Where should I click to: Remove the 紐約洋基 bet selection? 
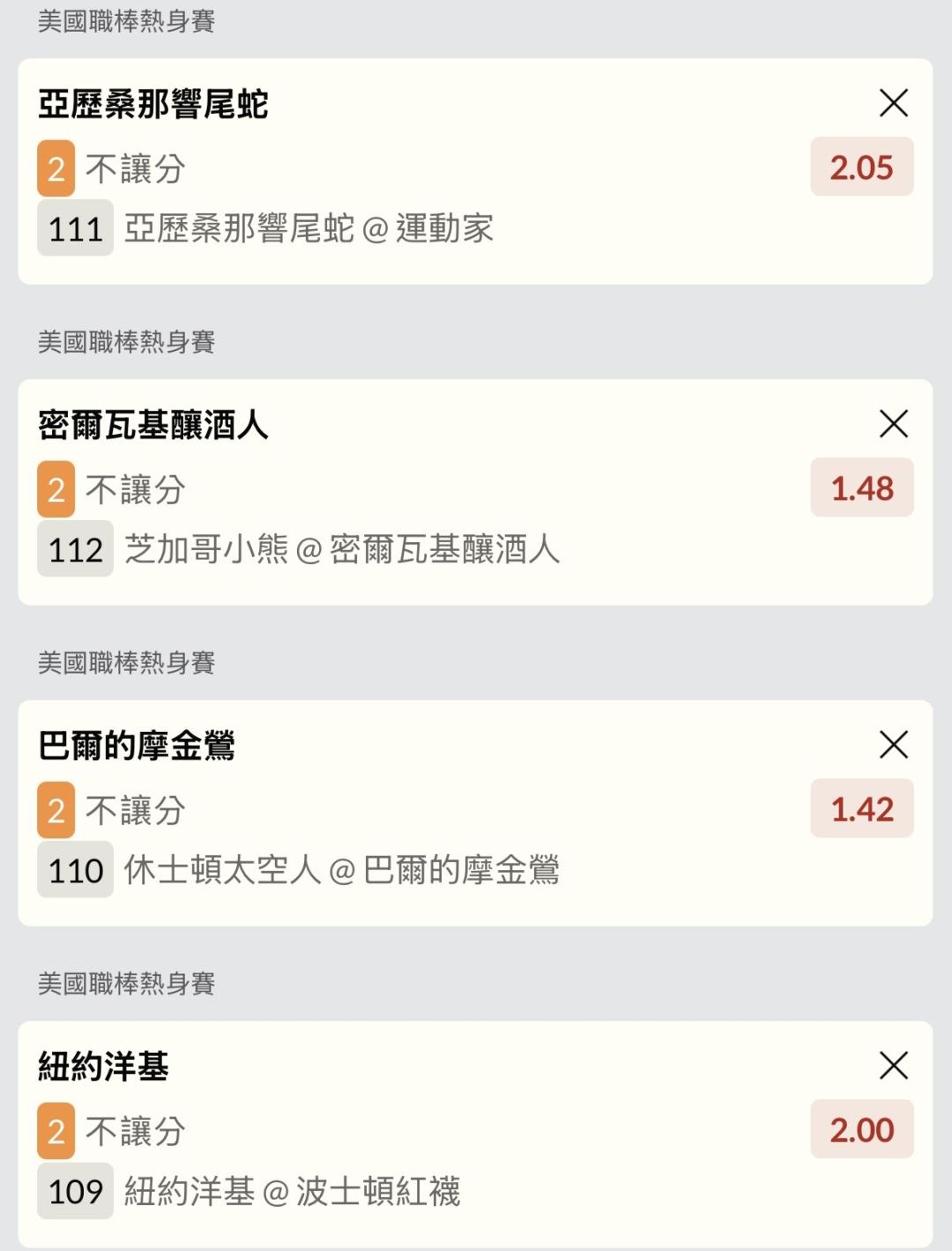pyautogui.click(x=893, y=1066)
